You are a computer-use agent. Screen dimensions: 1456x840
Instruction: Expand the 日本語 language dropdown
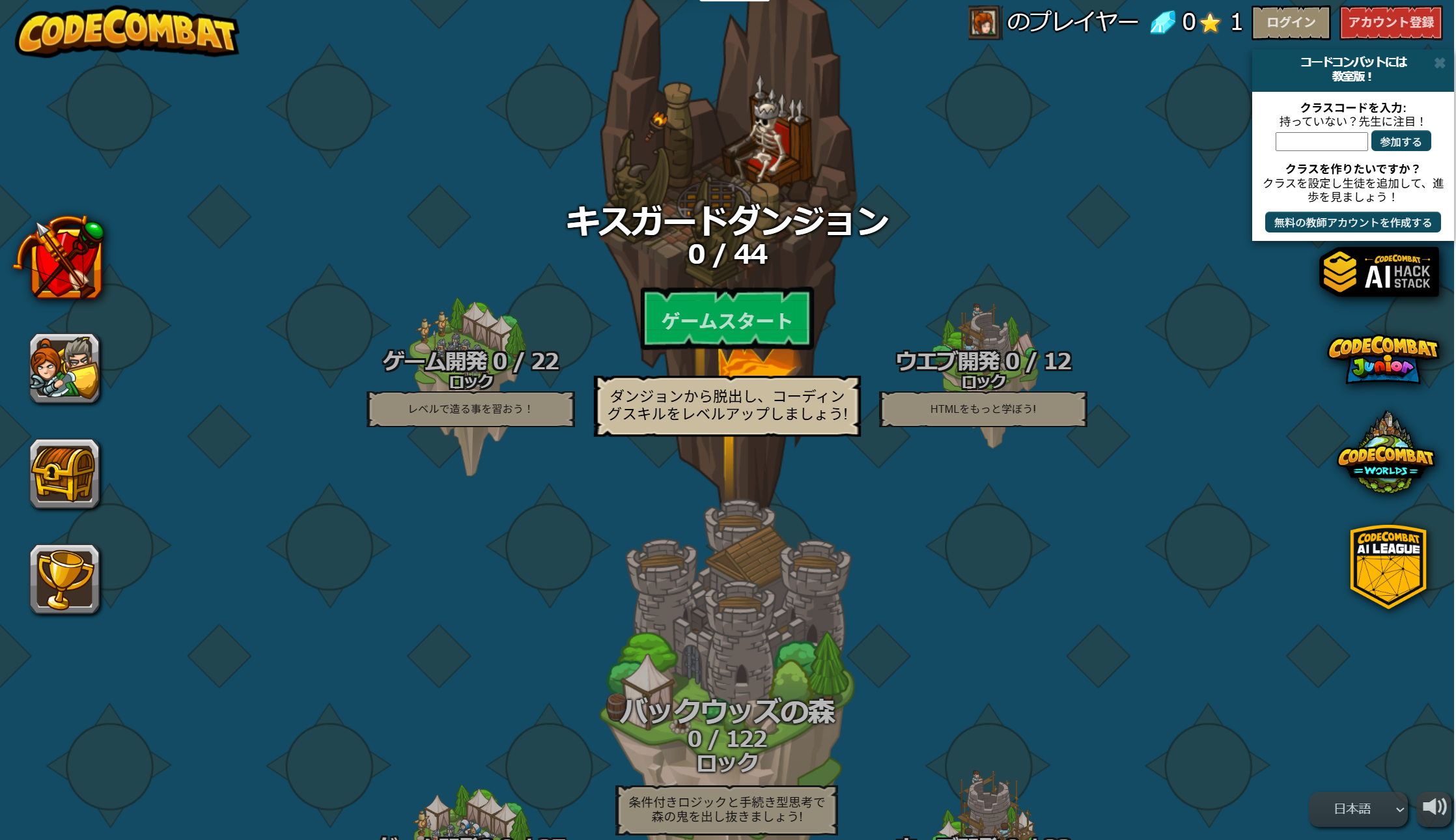[x=1358, y=809]
